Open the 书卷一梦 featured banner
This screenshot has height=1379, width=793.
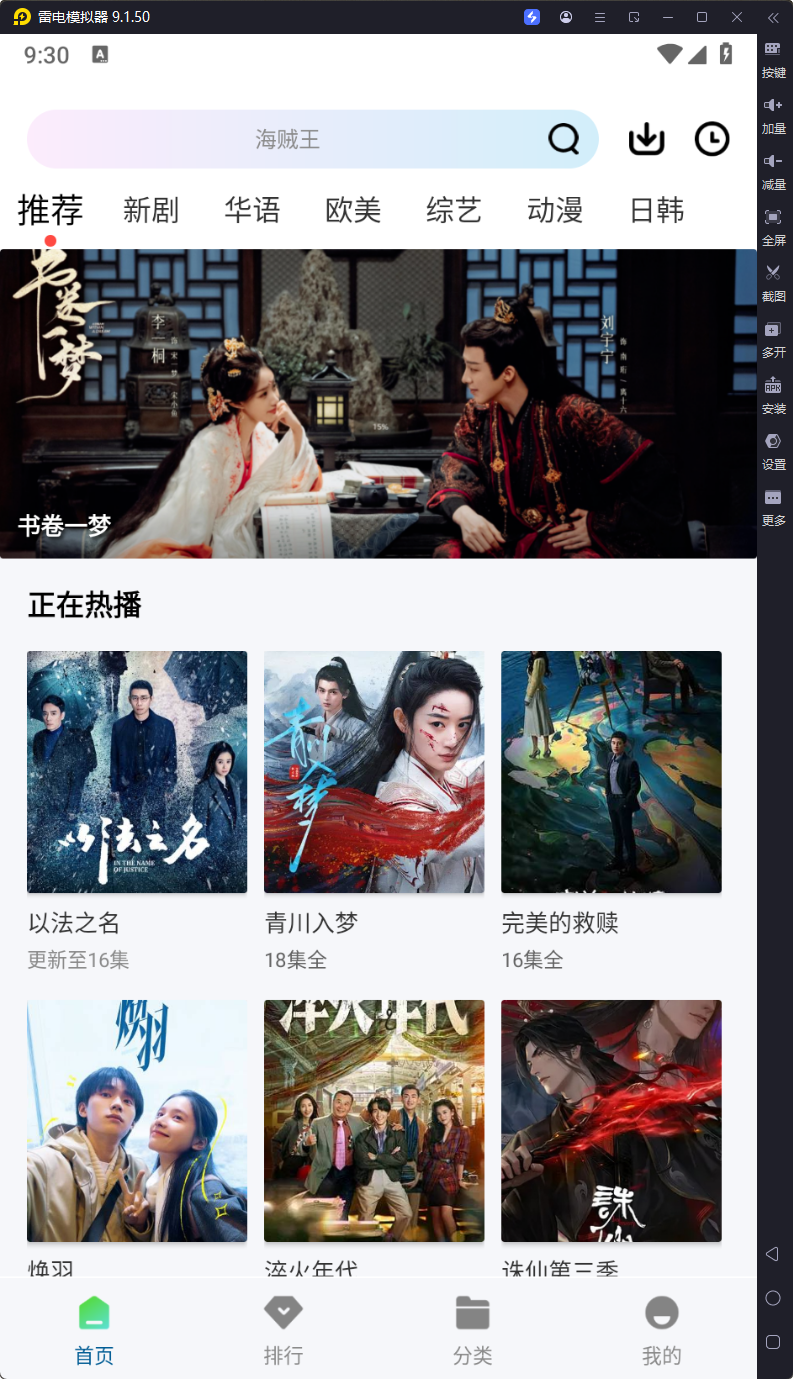click(378, 400)
